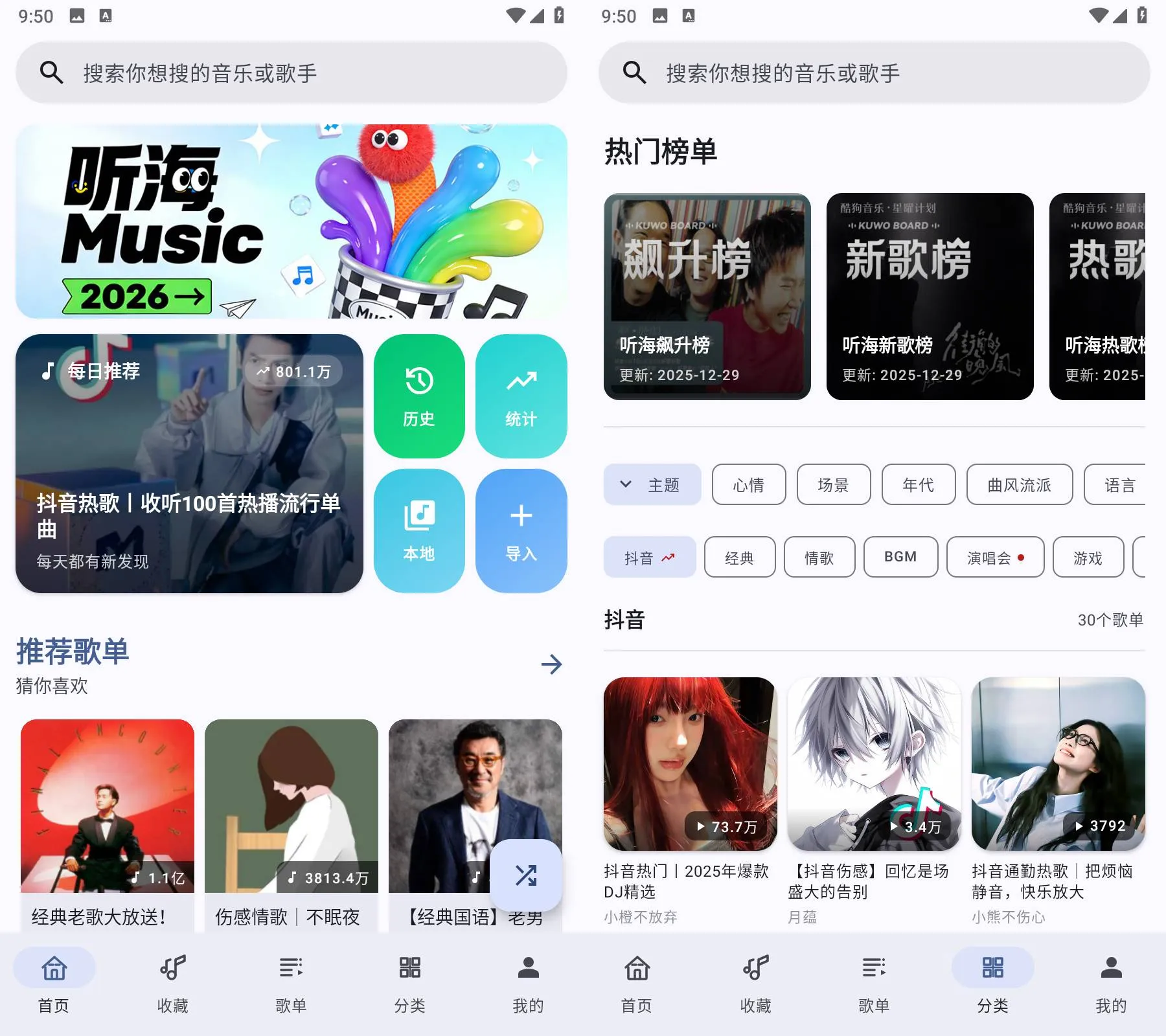Select the 曲风流派 chip
Viewport: 1166px width, 1036px height.
(x=1019, y=484)
